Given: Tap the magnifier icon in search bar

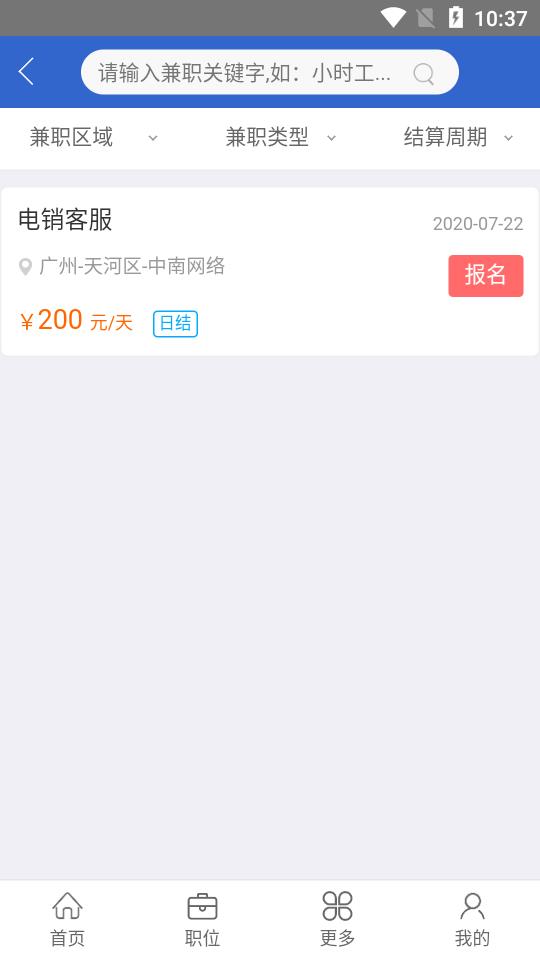Looking at the screenshot, I should 423,73.
